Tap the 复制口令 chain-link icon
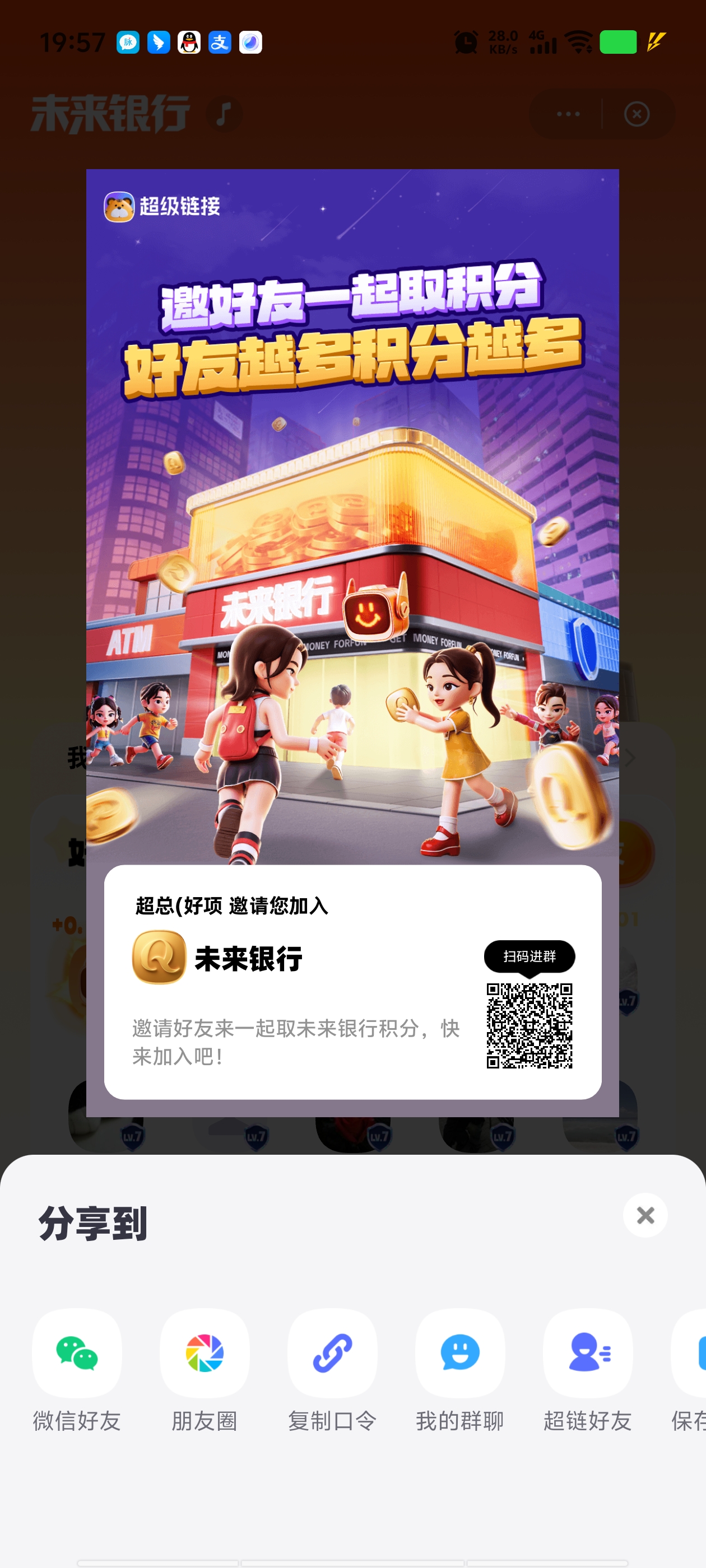Screen dimensions: 706x1568 332,1354
